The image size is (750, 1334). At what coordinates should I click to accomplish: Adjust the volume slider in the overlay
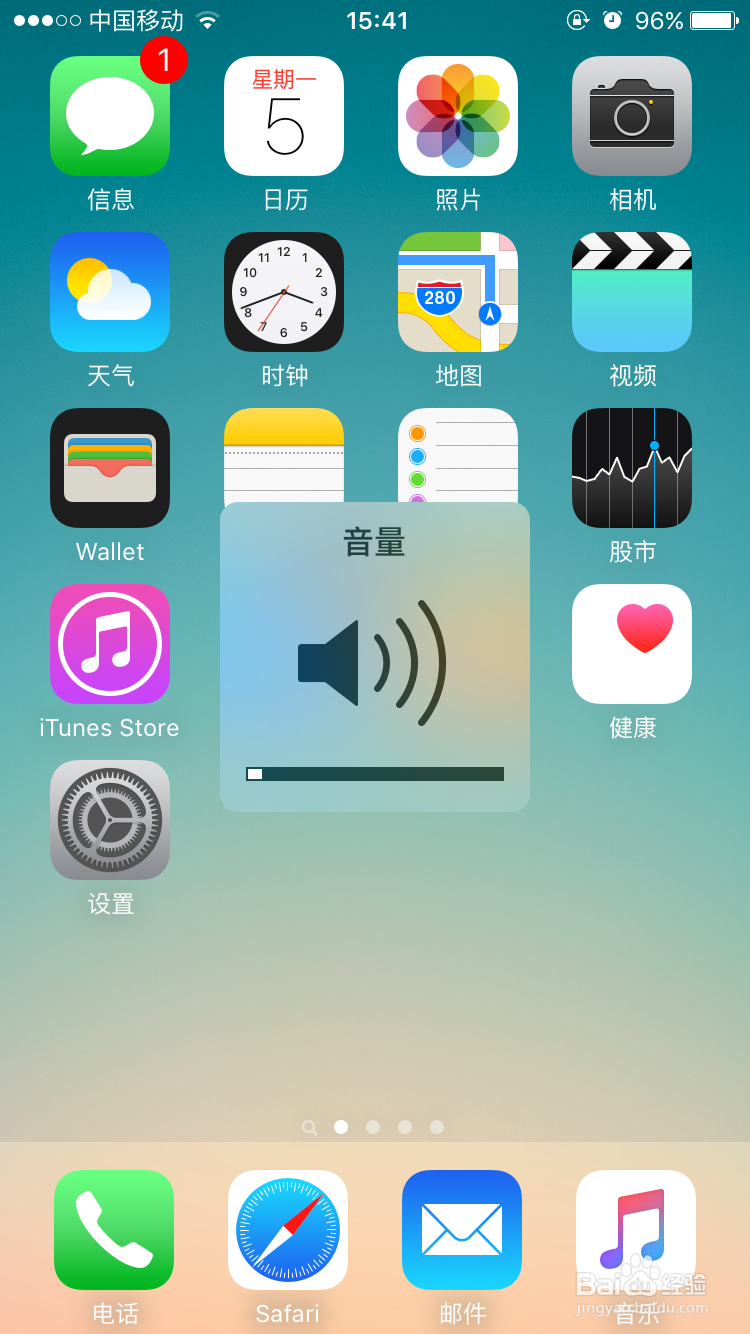374,773
